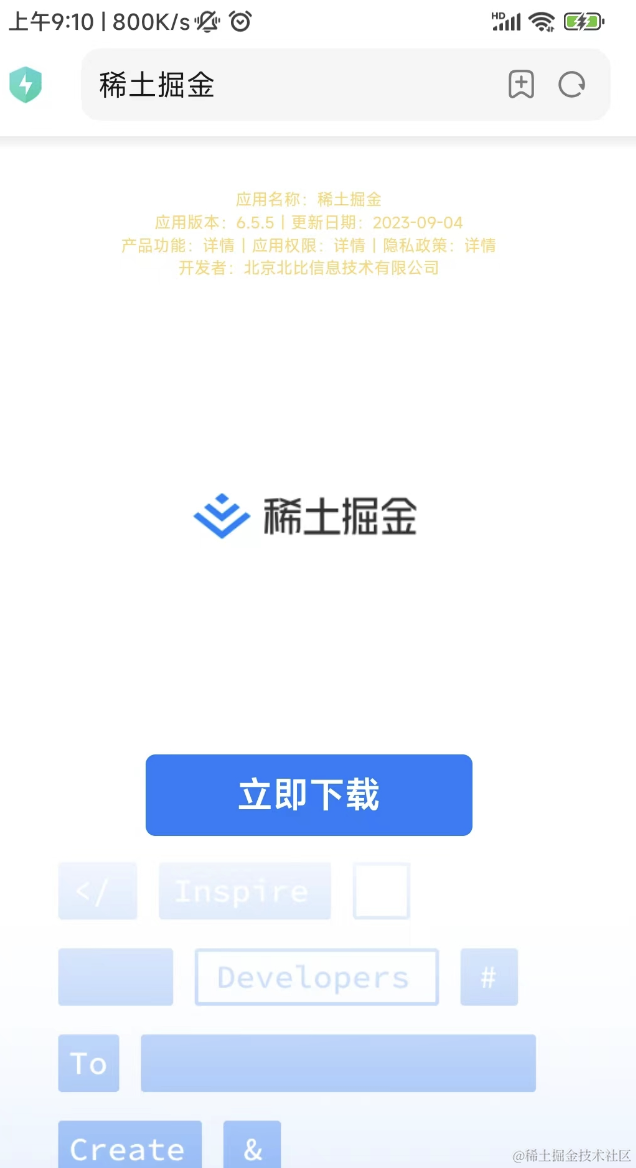Screen dimensions: 636x1168
Task: Reload the page with the refresh icon
Action: coord(572,85)
